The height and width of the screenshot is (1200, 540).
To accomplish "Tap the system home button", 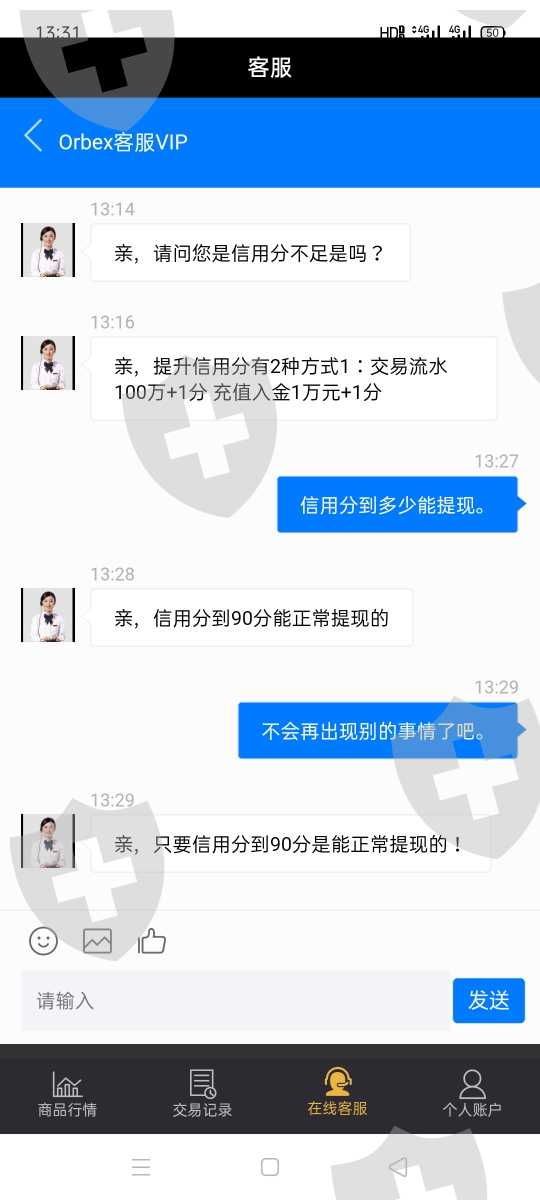I will pos(269,1167).
